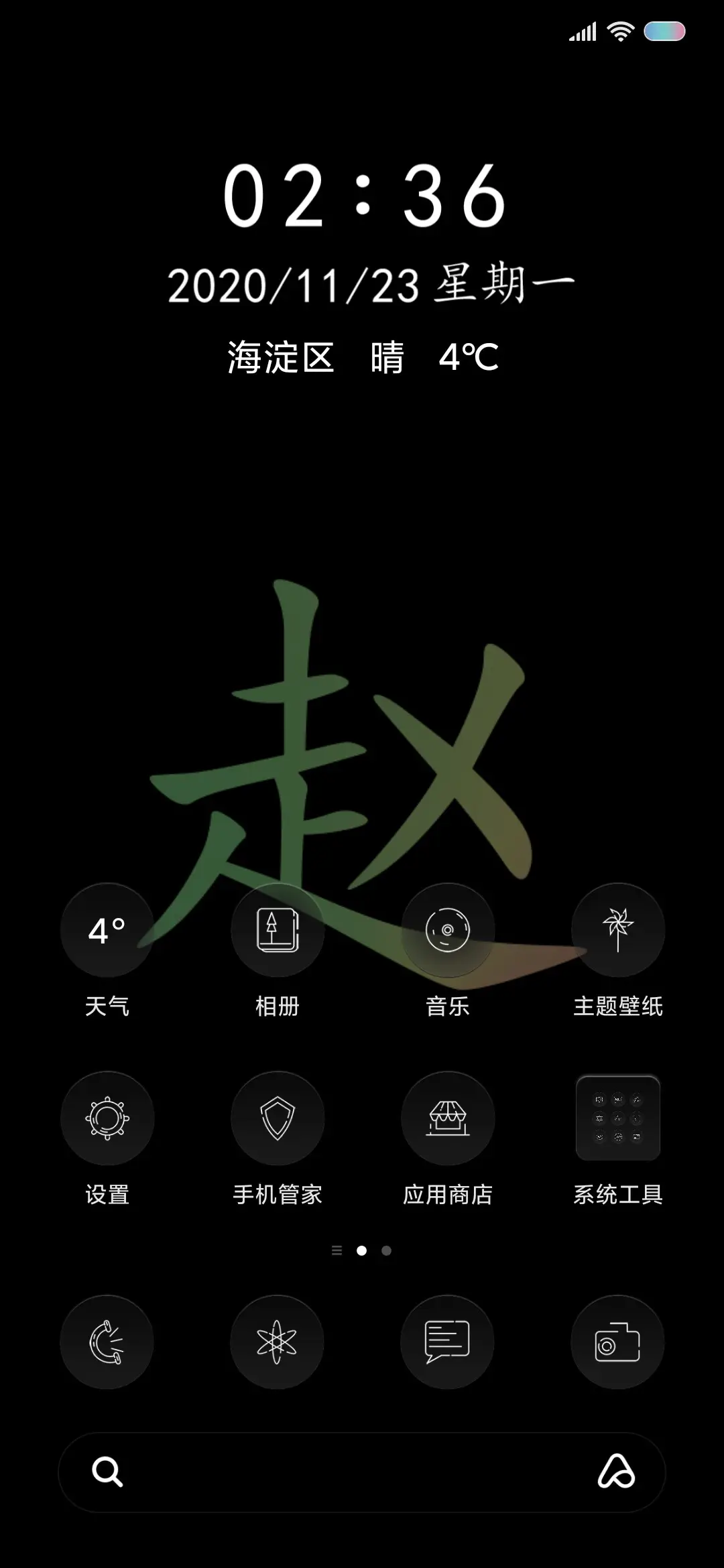Open the 系统工具 system tools folder
724x1568 pixels.
coord(618,1118)
